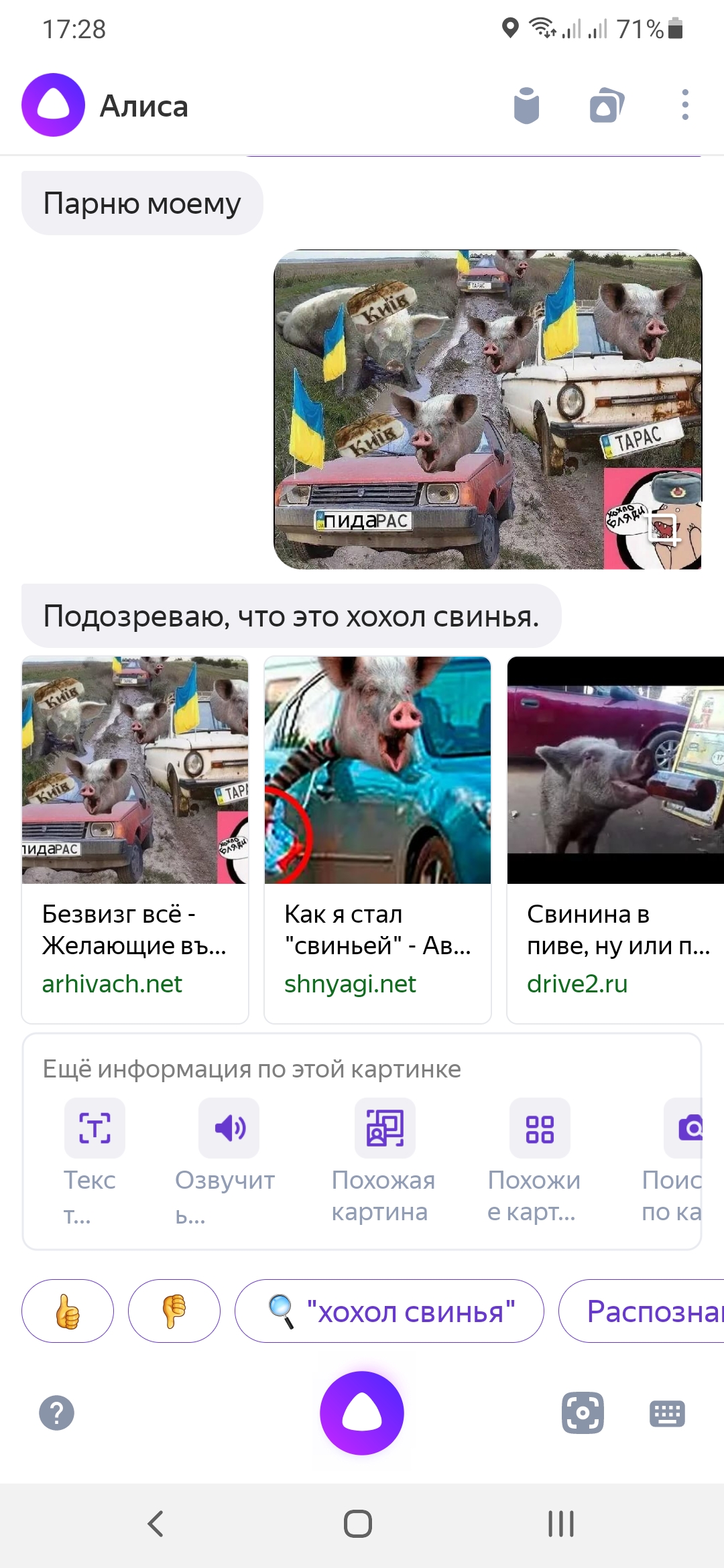Give the answer a thumbs up
The height and width of the screenshot is (1568, 724).
[x=68, y=1311]
